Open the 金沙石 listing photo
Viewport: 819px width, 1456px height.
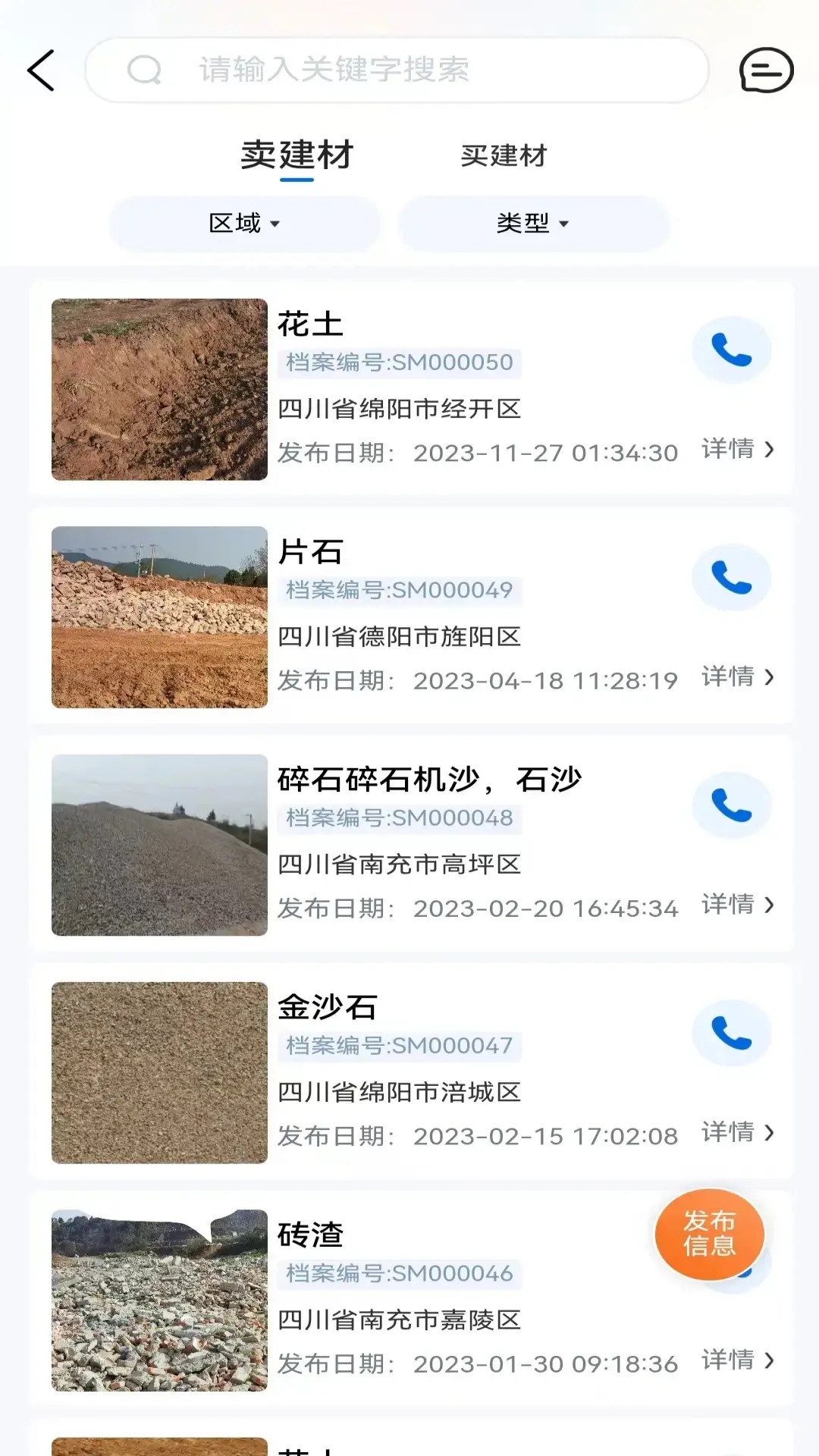tap(159, 1072)
